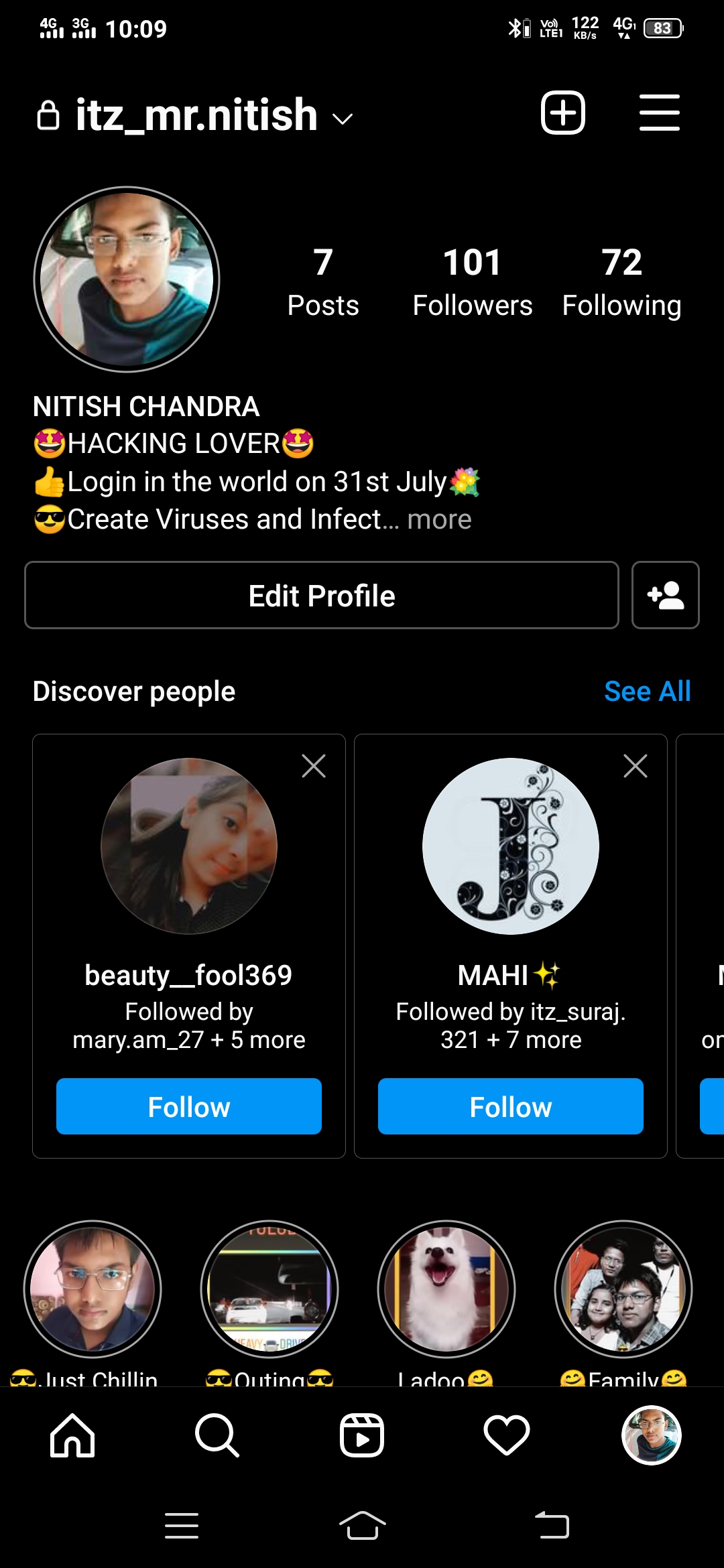Toggle the discover people icon button
Screen dimensions: 724x1568
(x=665, y=595)
